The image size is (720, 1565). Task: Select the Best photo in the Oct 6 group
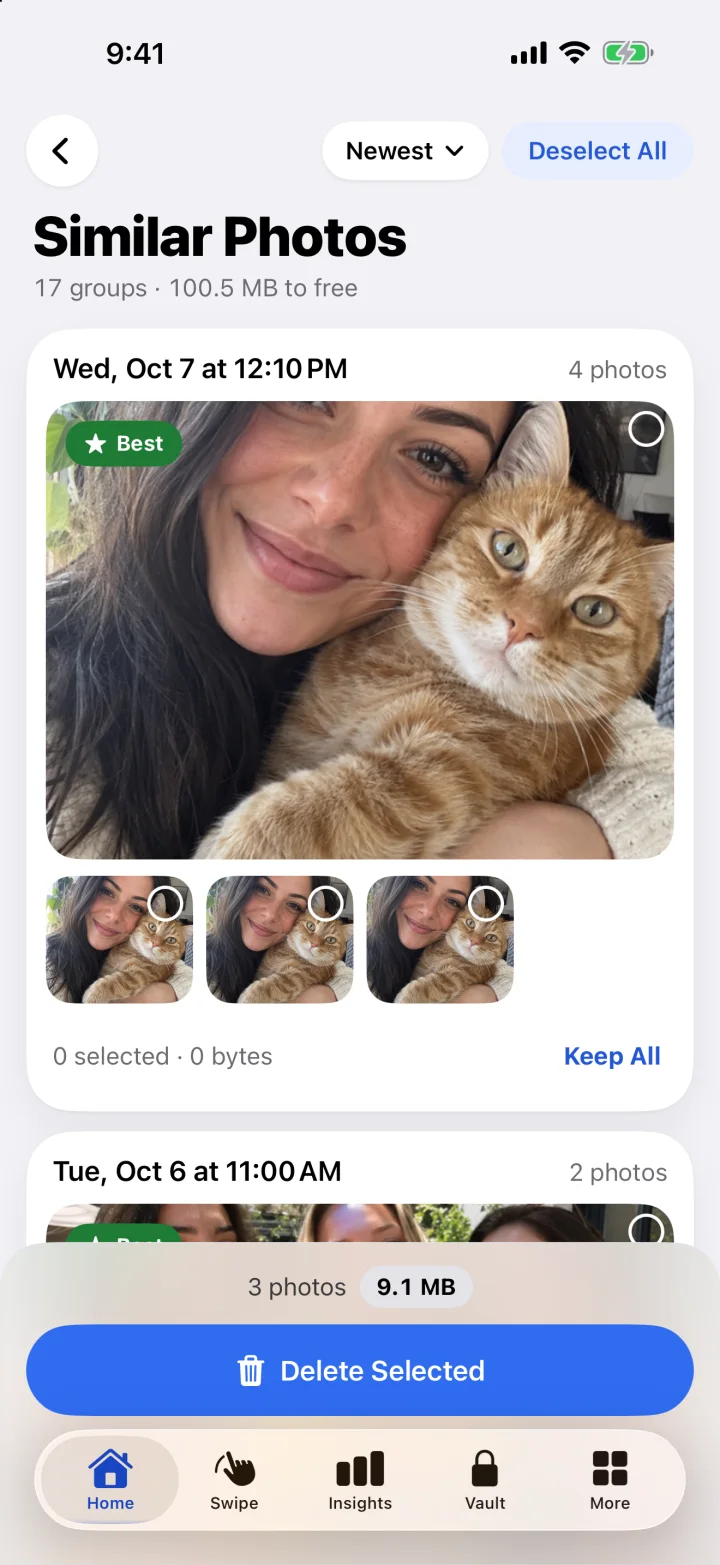pyautogui.click(x=646, y=1228)
